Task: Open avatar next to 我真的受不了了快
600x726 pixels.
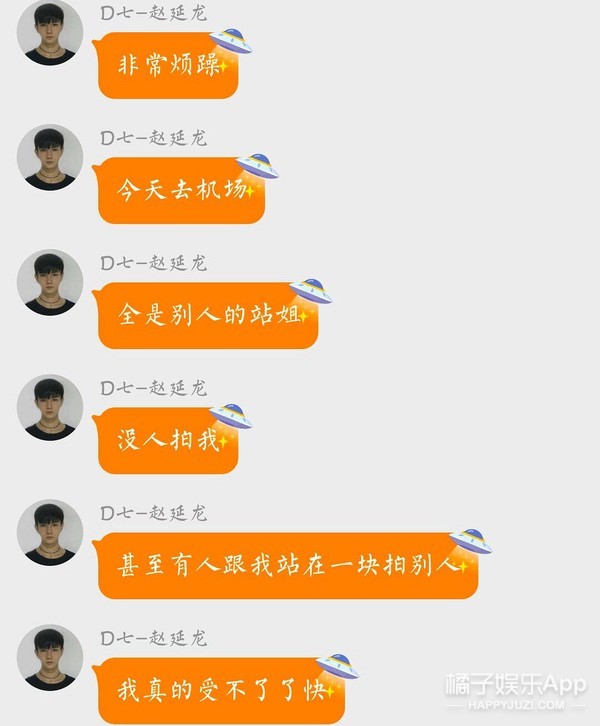Action: point(50,658)
